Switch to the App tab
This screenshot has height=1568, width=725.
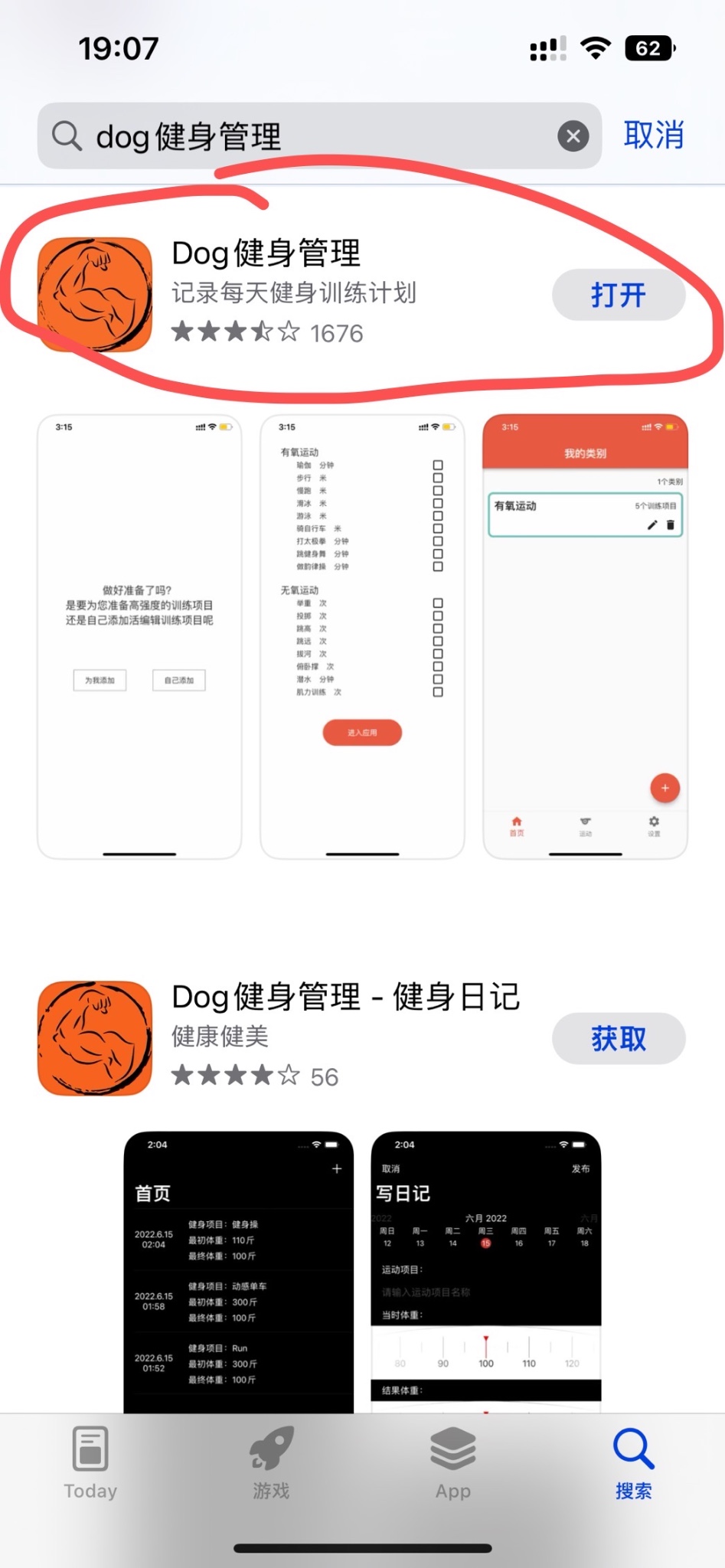(x=452, y=1463)
